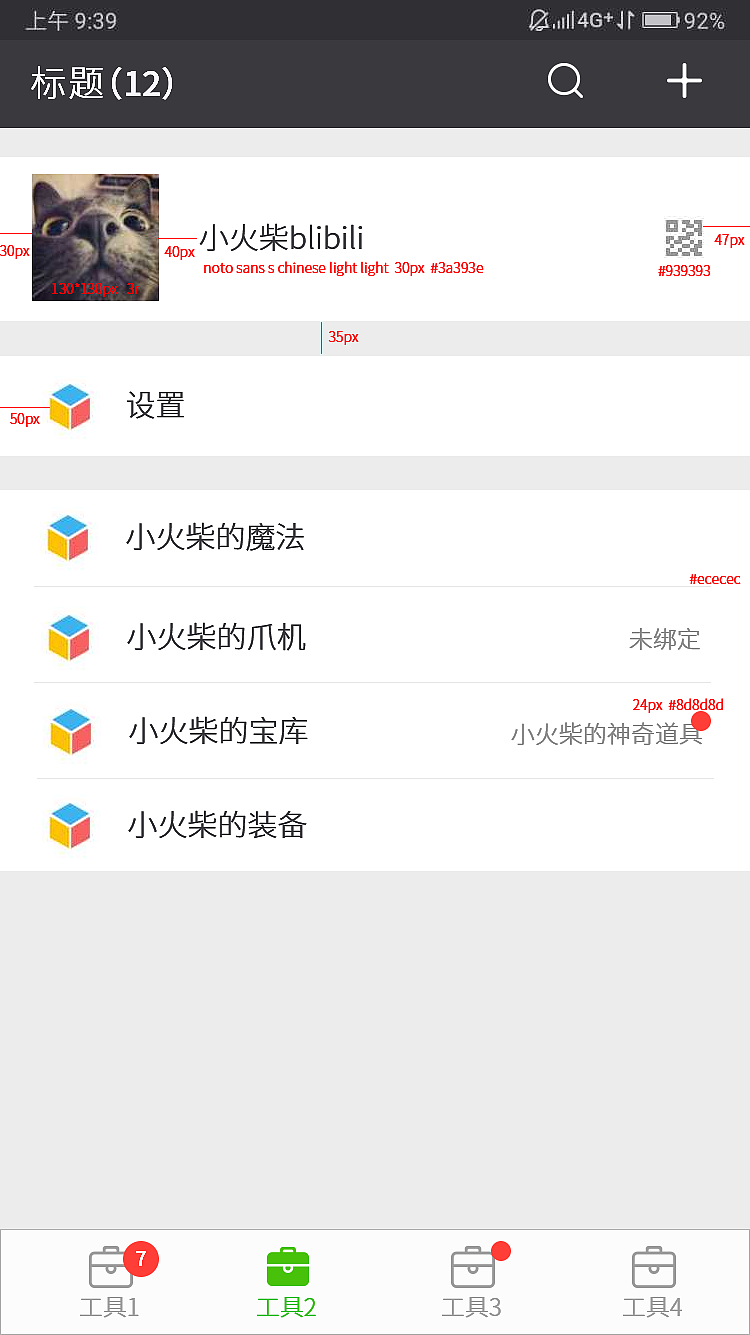Open the 设置 settings entry
Viewport: 750px width, 1335px height.
coord(155,406)
